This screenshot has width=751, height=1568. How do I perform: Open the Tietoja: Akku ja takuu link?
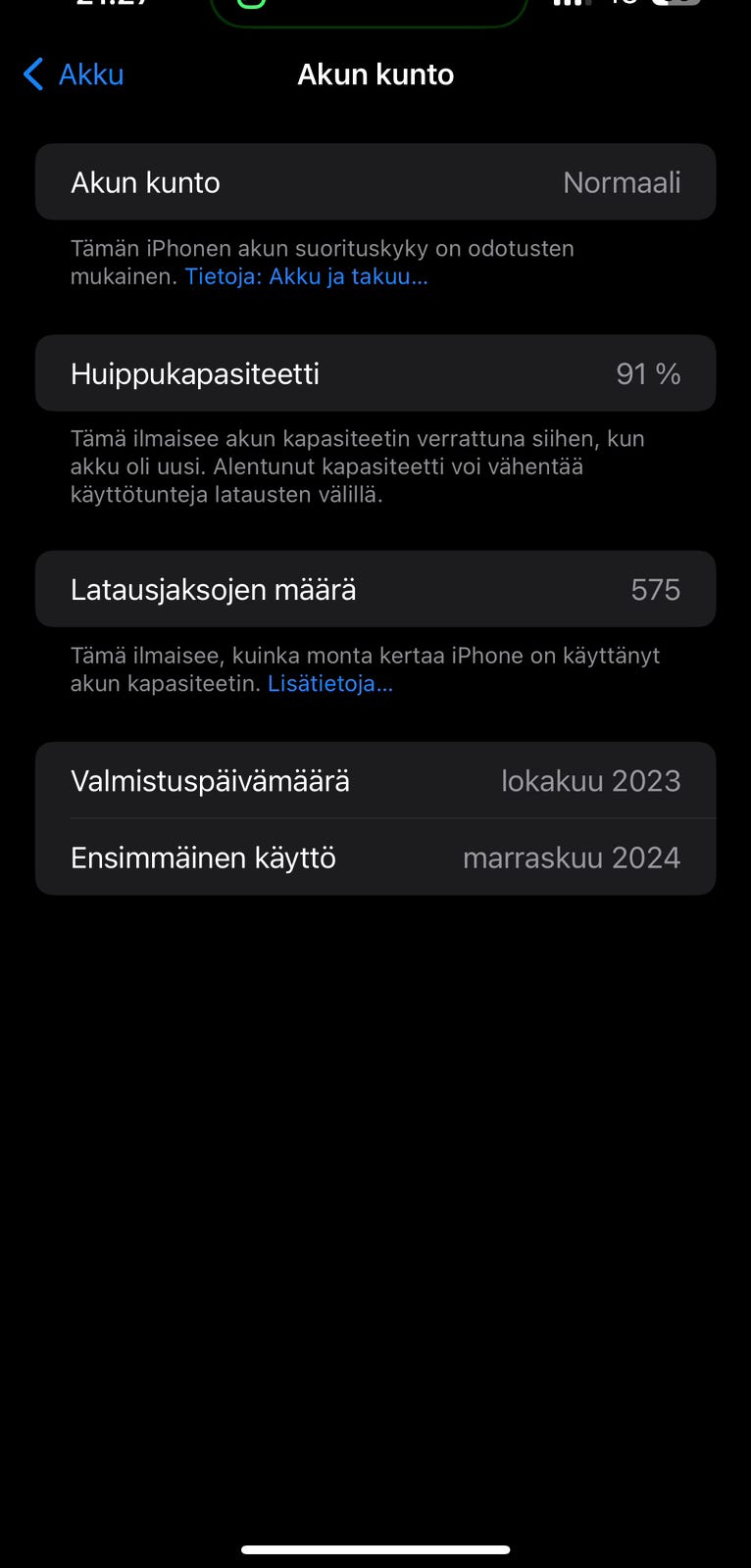click(306, 276)
